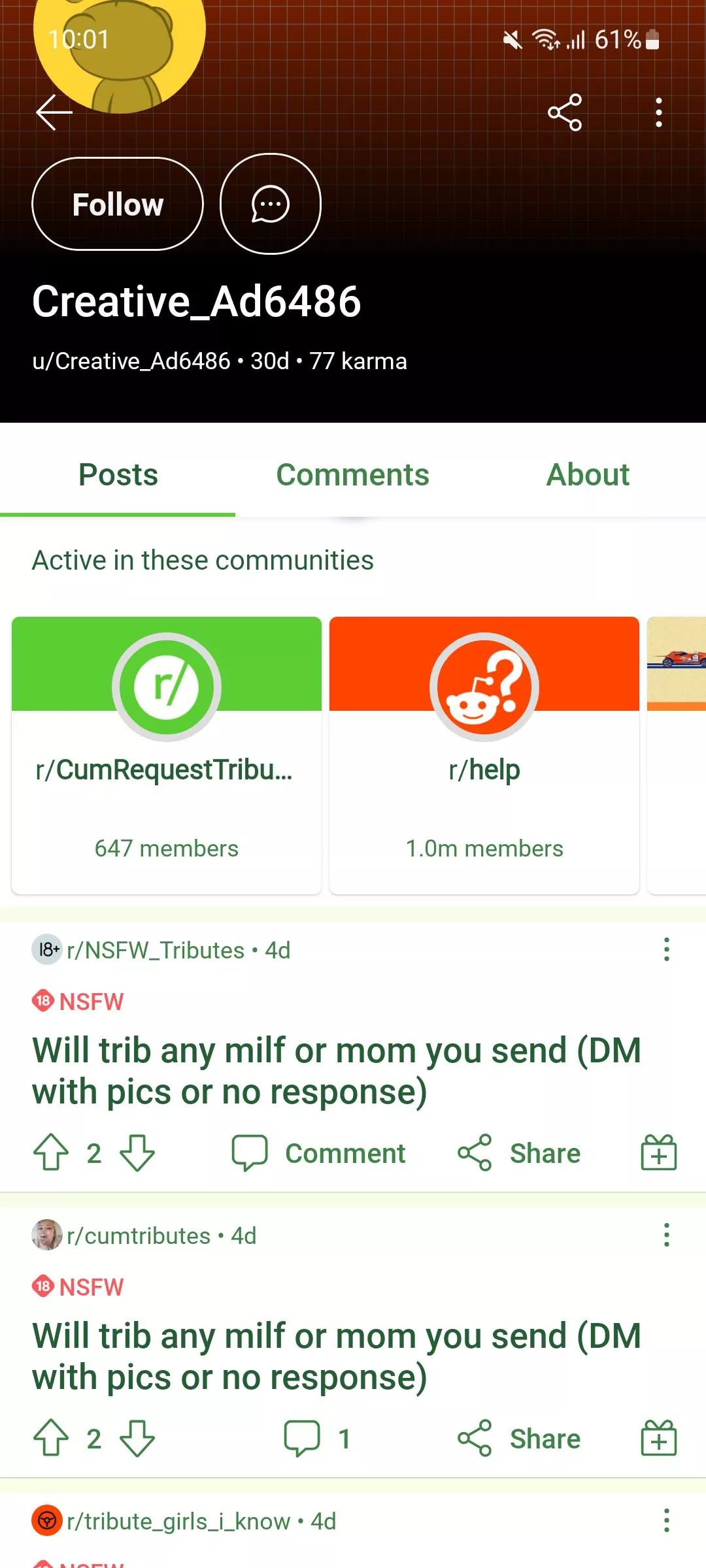Upvote the r/NSFW_Tributes post
Image resolution: width=706 pixels, height=1568 pixels.
pyautogui.click(x=51, y=1153)
